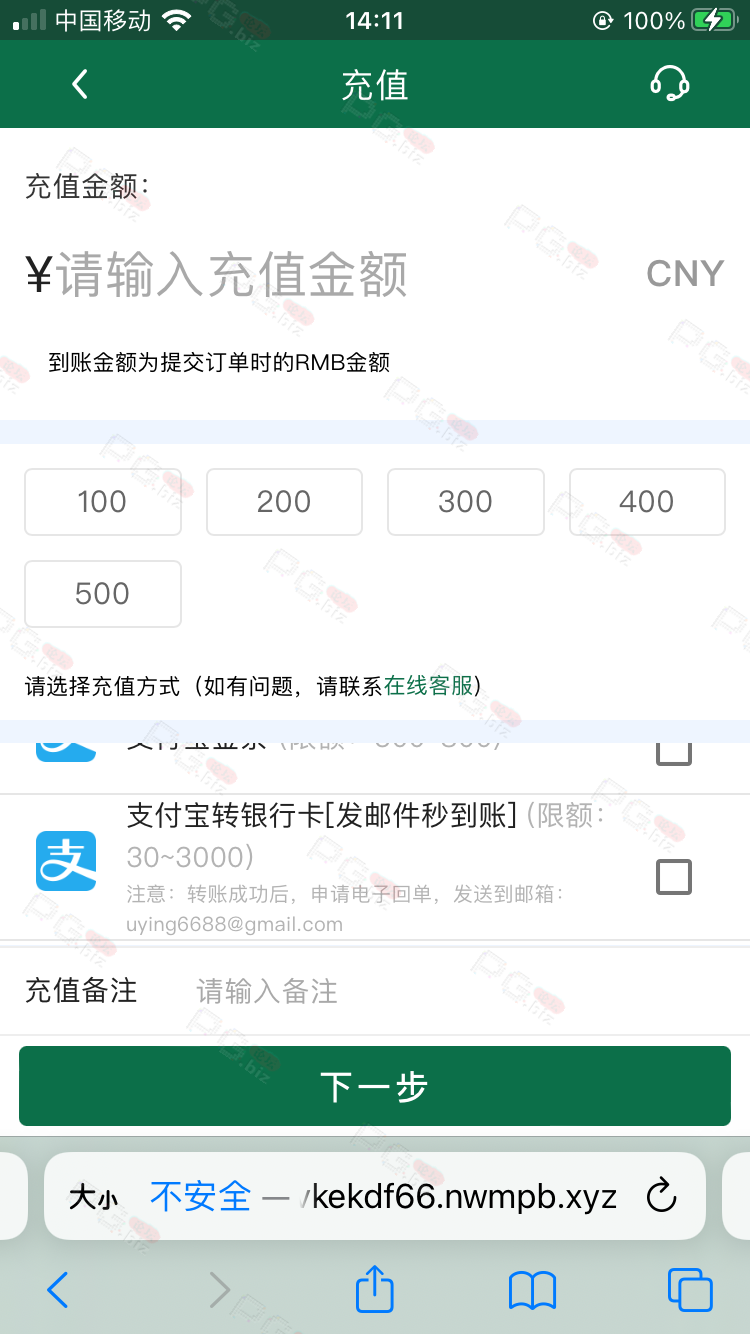Open the 在线客服 link

pos(429,686)
